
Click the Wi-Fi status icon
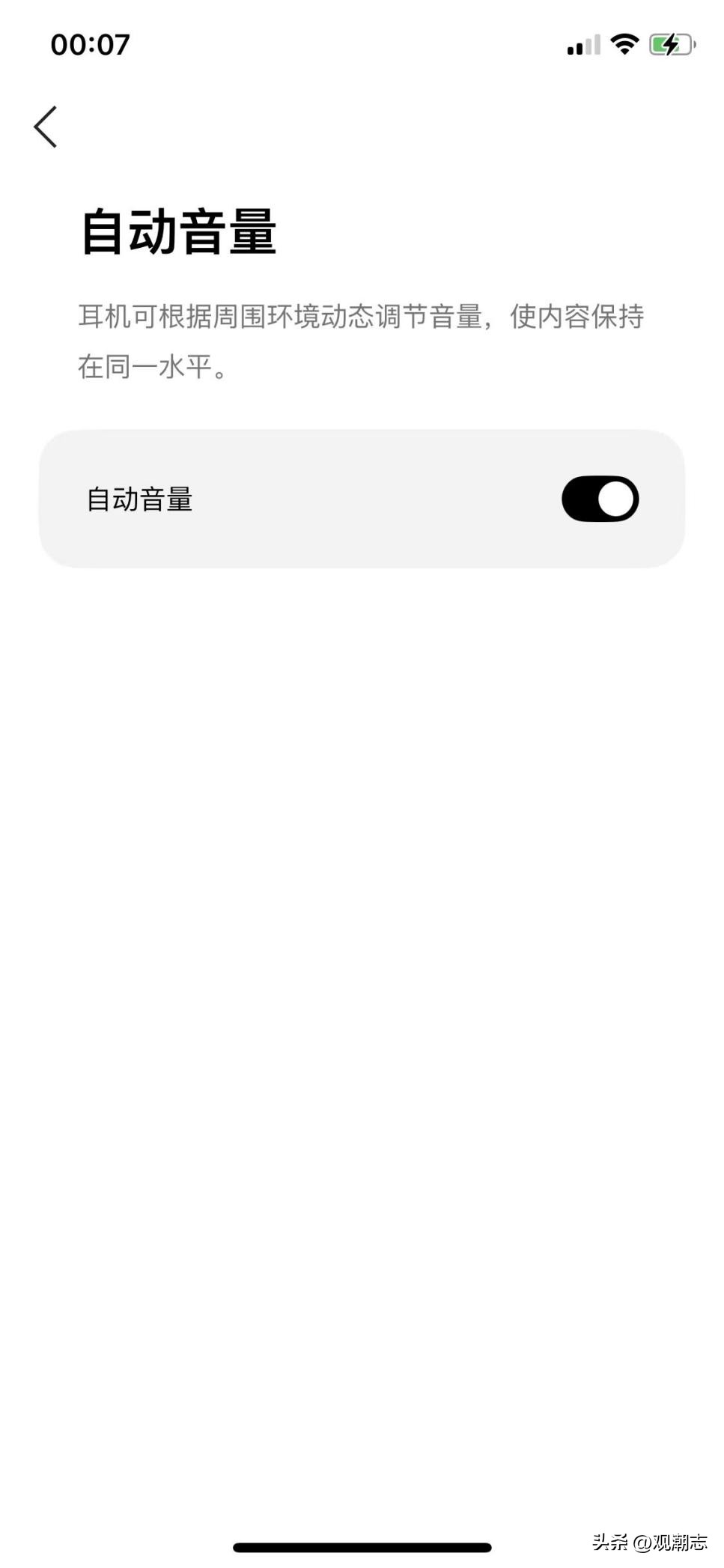click(x=626, y=44)
